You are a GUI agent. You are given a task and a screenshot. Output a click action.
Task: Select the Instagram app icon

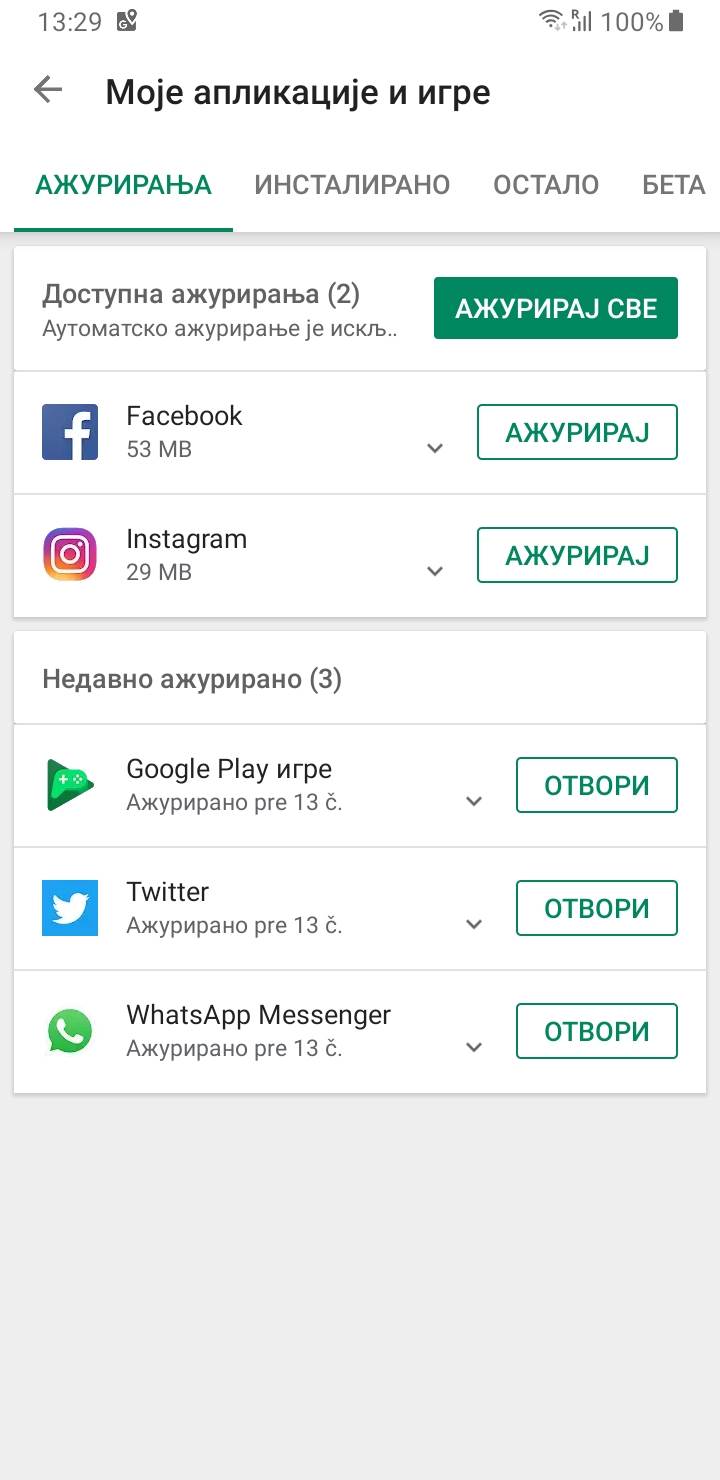(70, 554)
